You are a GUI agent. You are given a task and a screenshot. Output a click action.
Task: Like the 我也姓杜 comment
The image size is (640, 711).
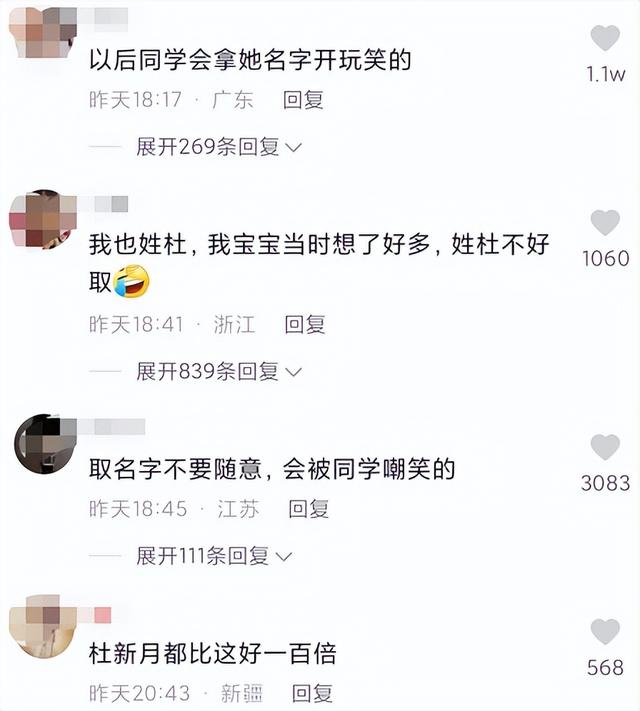[x=605, y=223]
